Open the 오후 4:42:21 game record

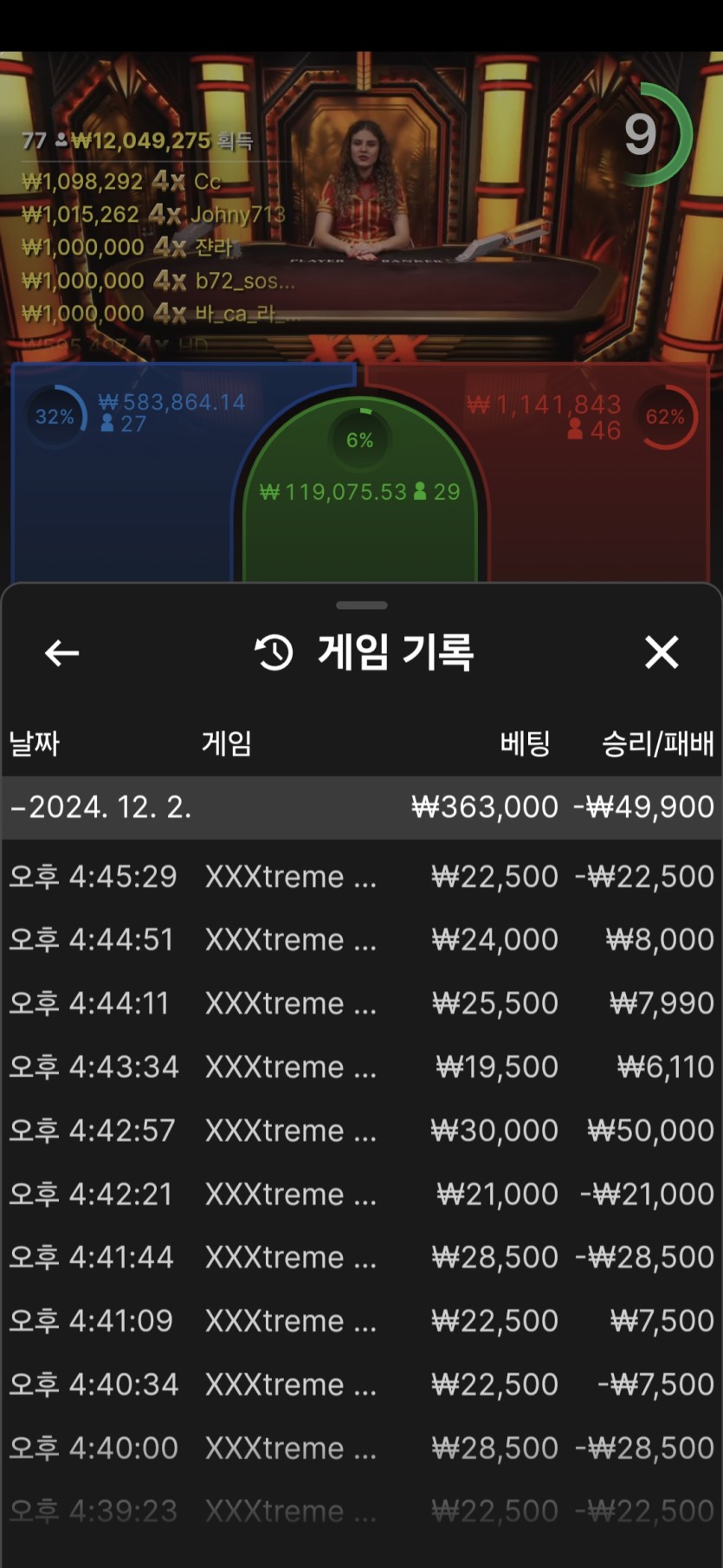click(362, 1194)
